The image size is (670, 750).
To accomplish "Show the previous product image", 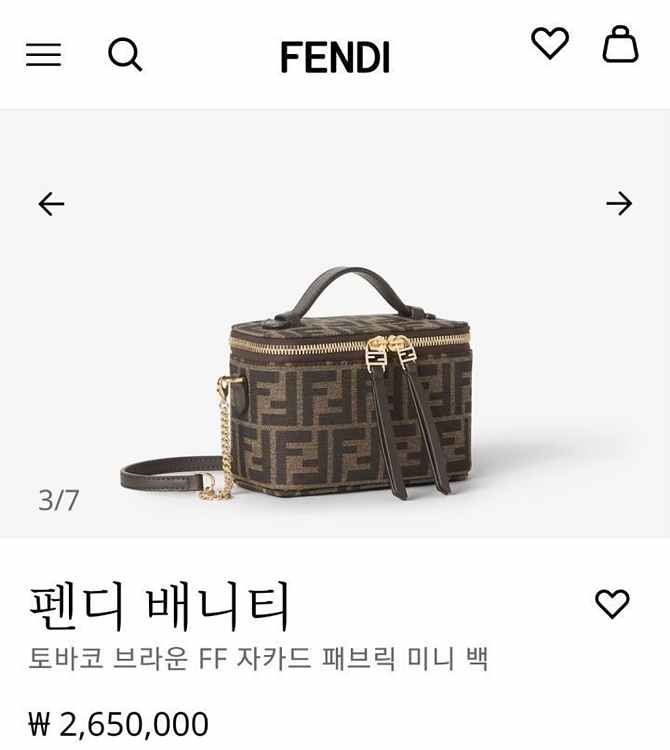I will 51,204.
